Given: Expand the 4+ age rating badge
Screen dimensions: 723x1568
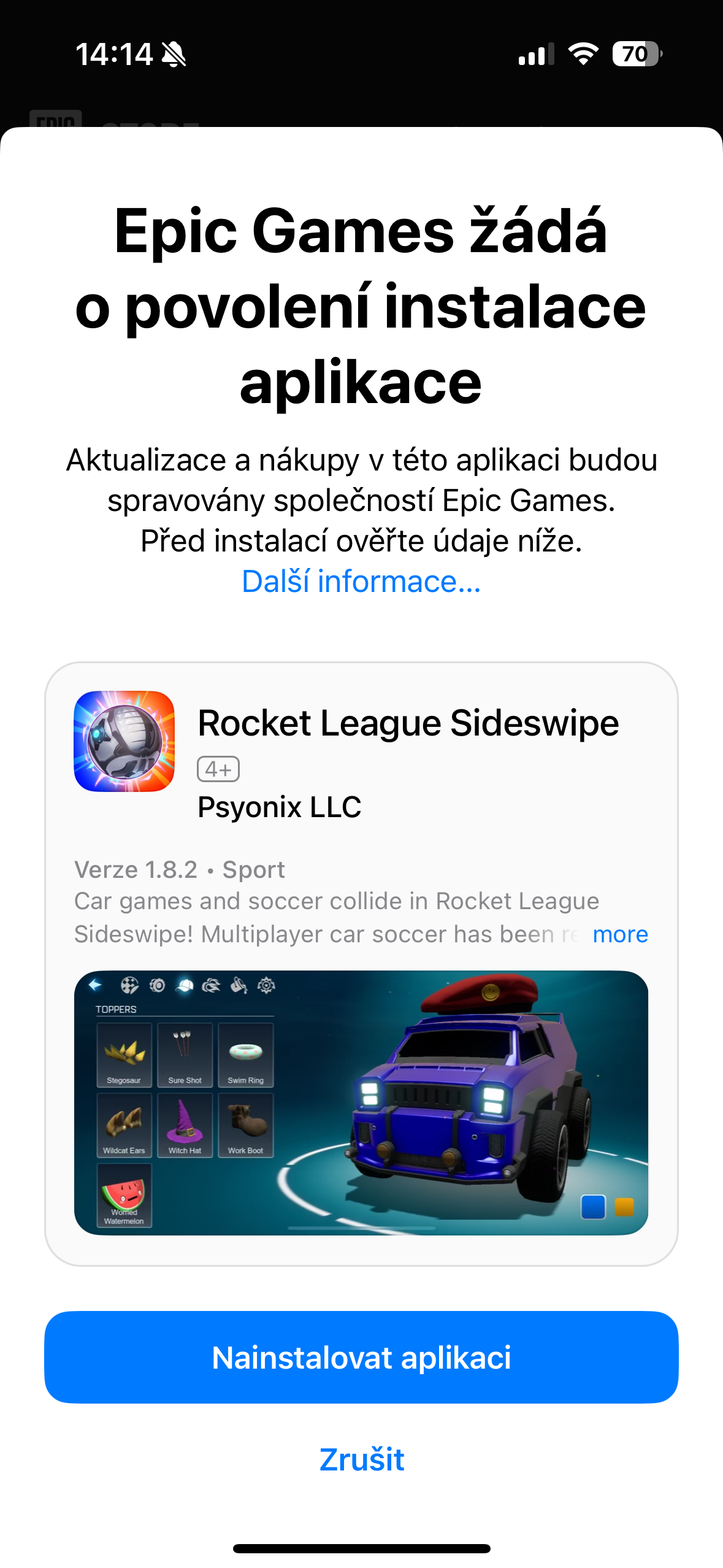Looking at the screenshot, I should (x=218, y=769).
